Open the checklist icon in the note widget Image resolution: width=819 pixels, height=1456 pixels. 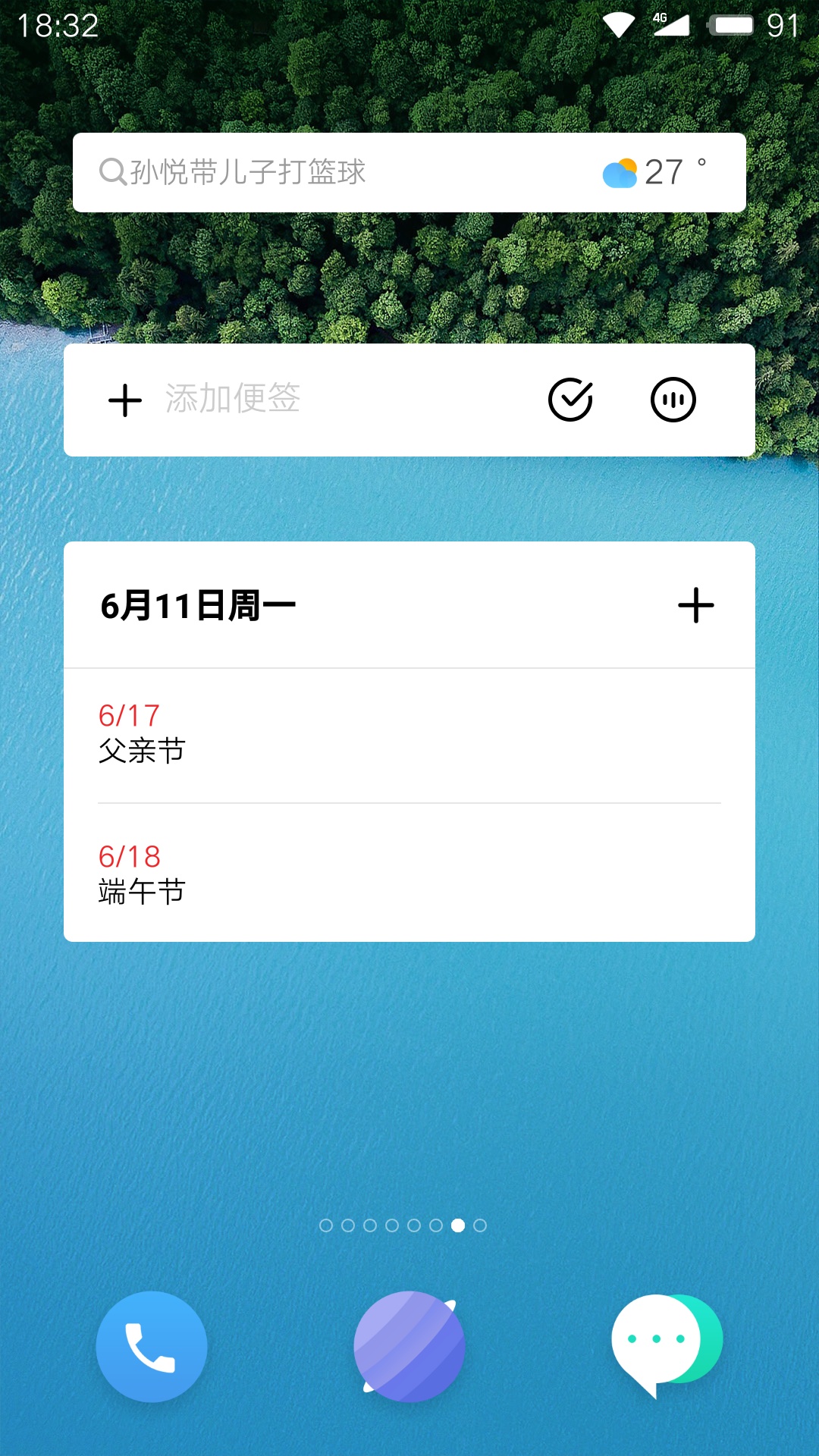tap(570, 400)
